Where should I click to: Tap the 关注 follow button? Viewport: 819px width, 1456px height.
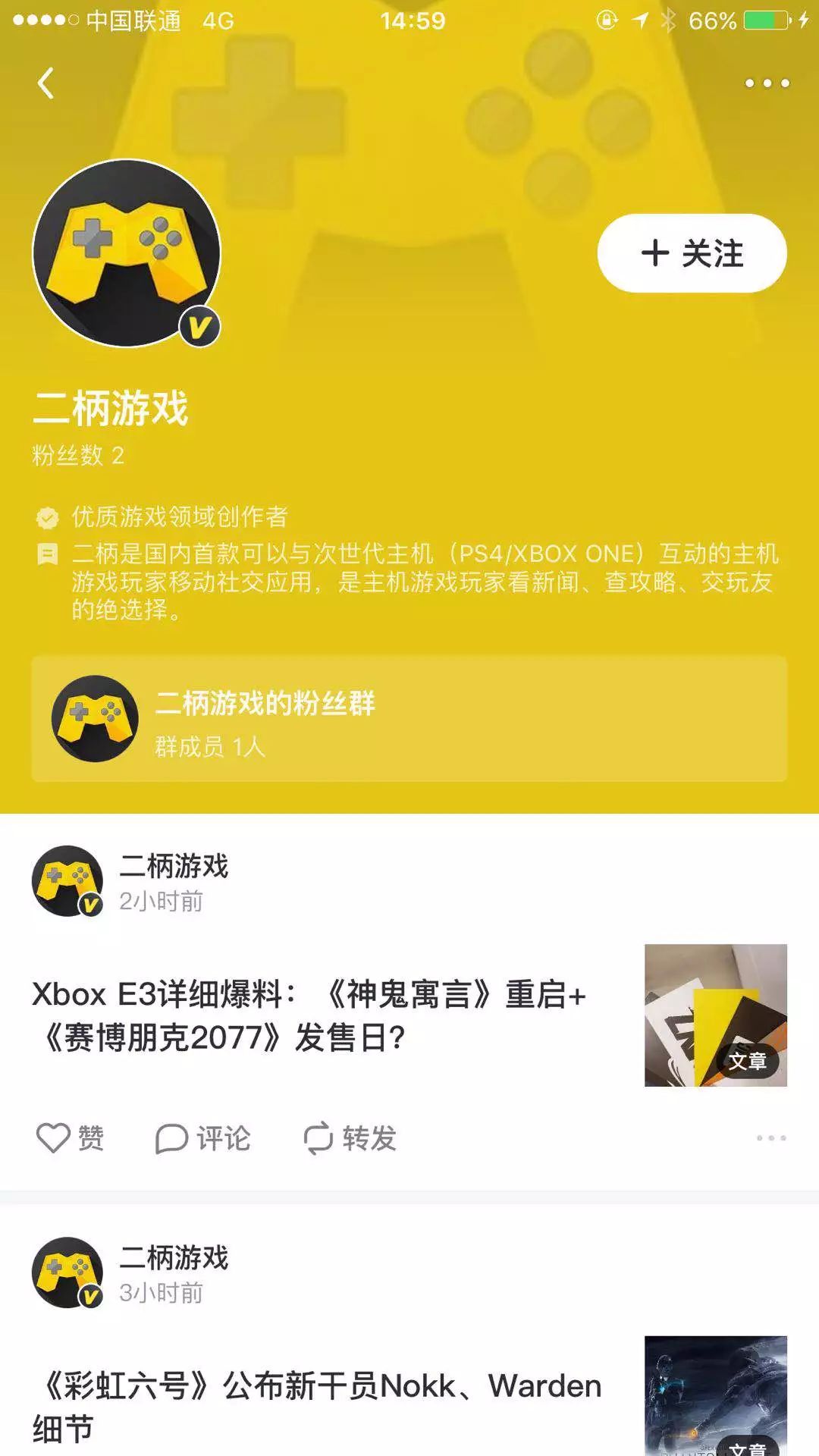pyautogui.click(x=689, y=254)
